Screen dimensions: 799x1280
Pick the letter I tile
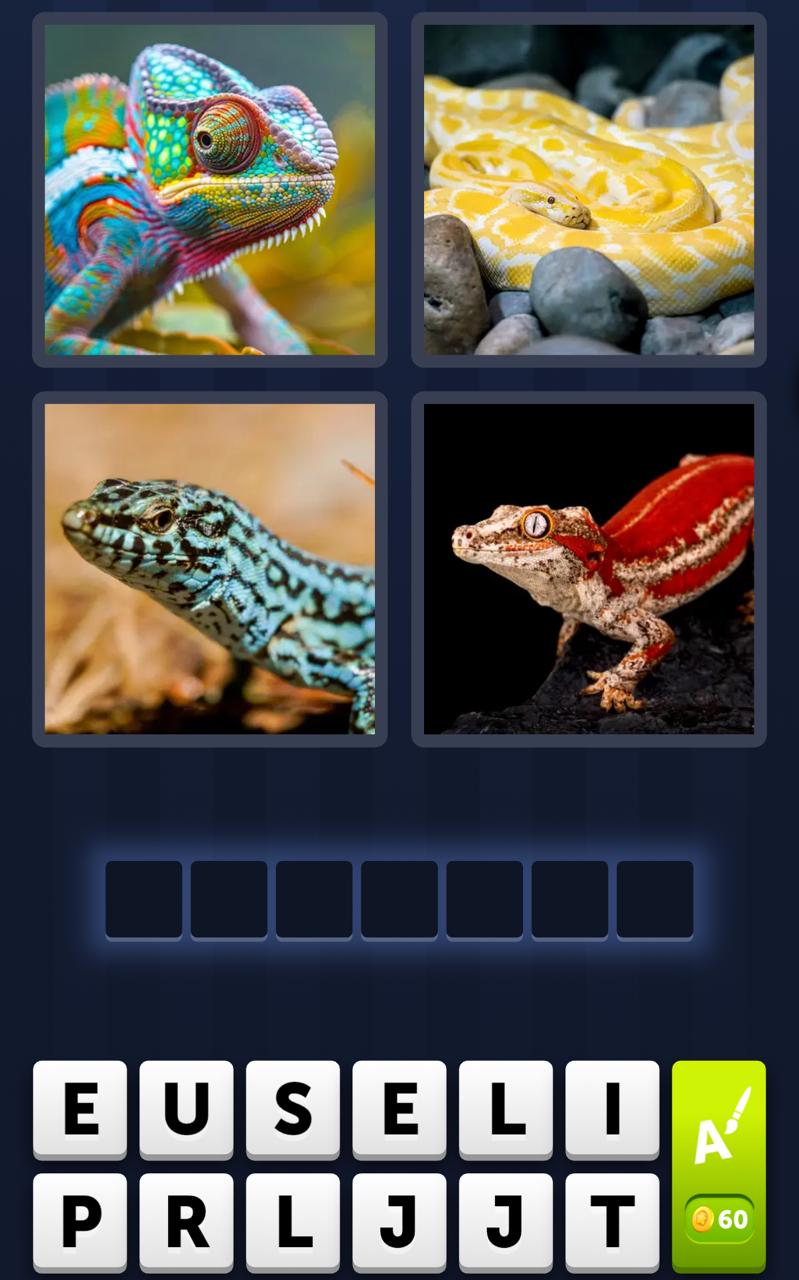pyautogui.click(x=612, y=1108)
